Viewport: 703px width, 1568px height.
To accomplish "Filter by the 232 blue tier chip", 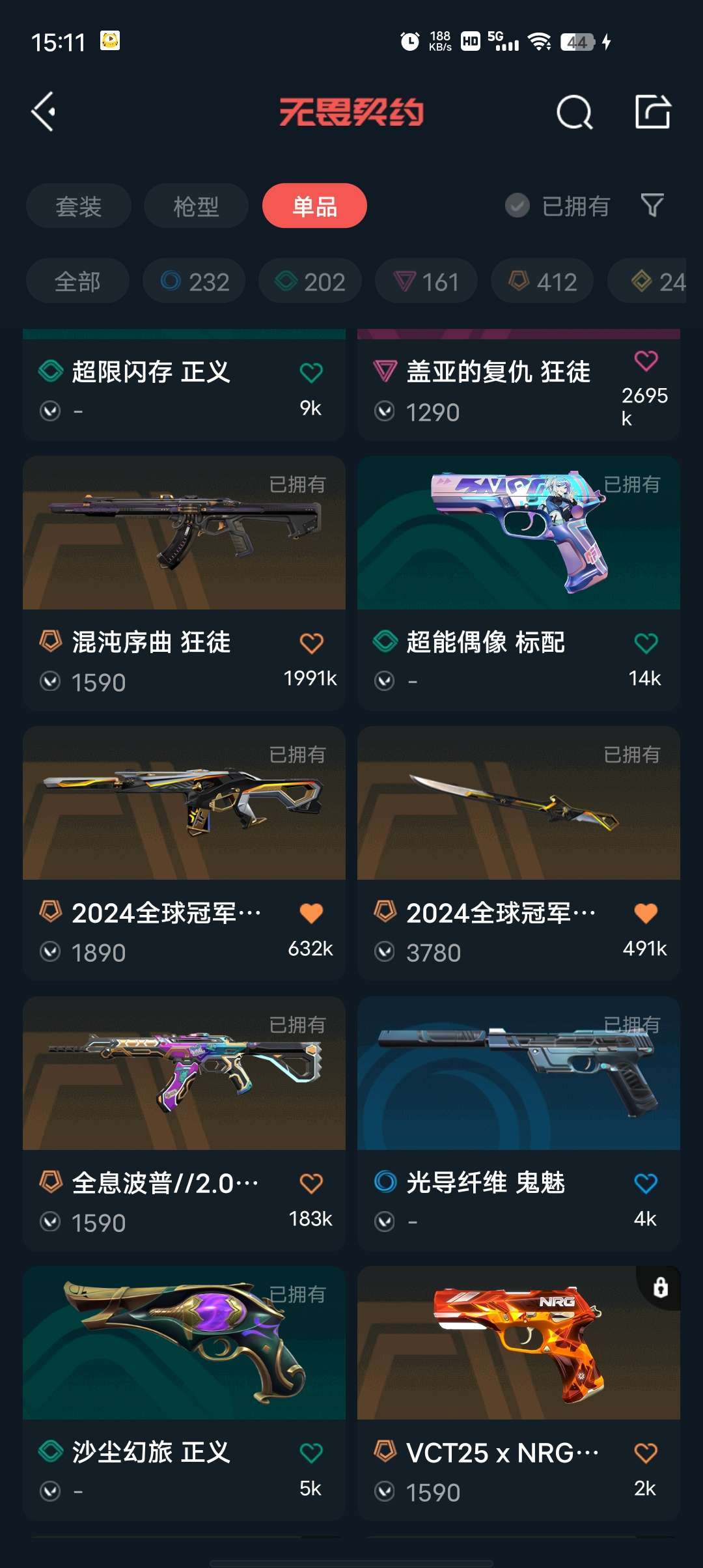I will tap(194, 281).
